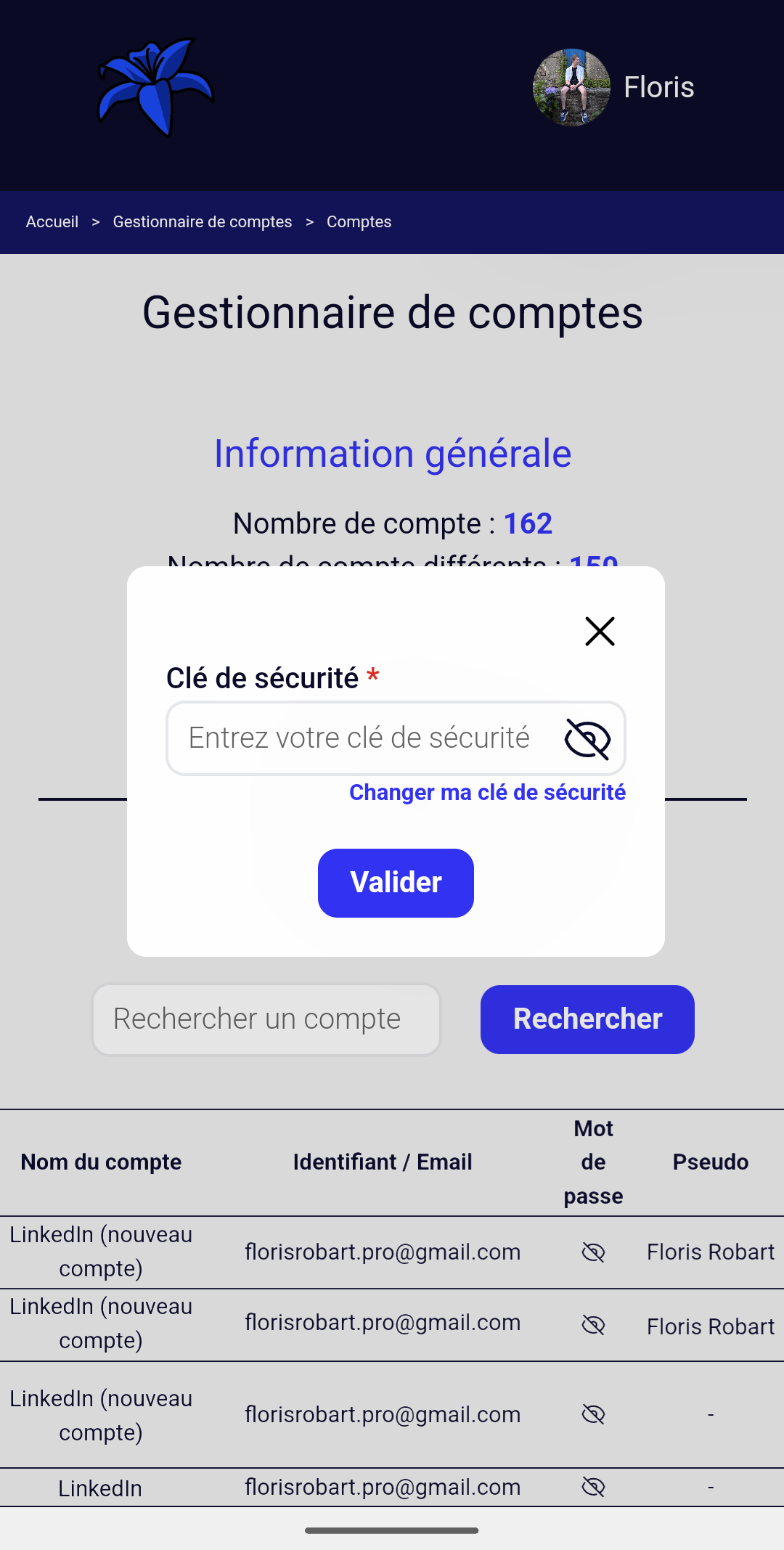784x1550 pixels.
Task: Open the Floris profile picture
Action: (573, 87)
